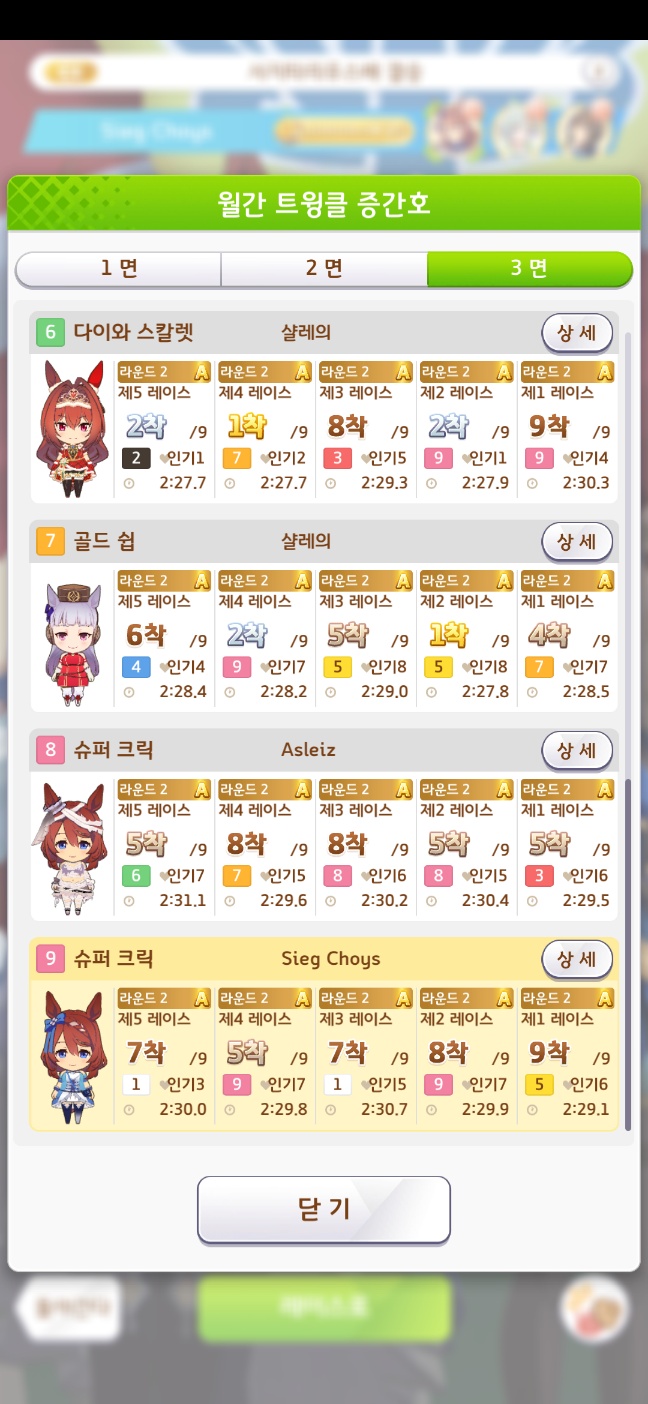Screen dimensions: 648x1404
Task: Open 상세 for 골드 쉽
Action: (577, 542)
